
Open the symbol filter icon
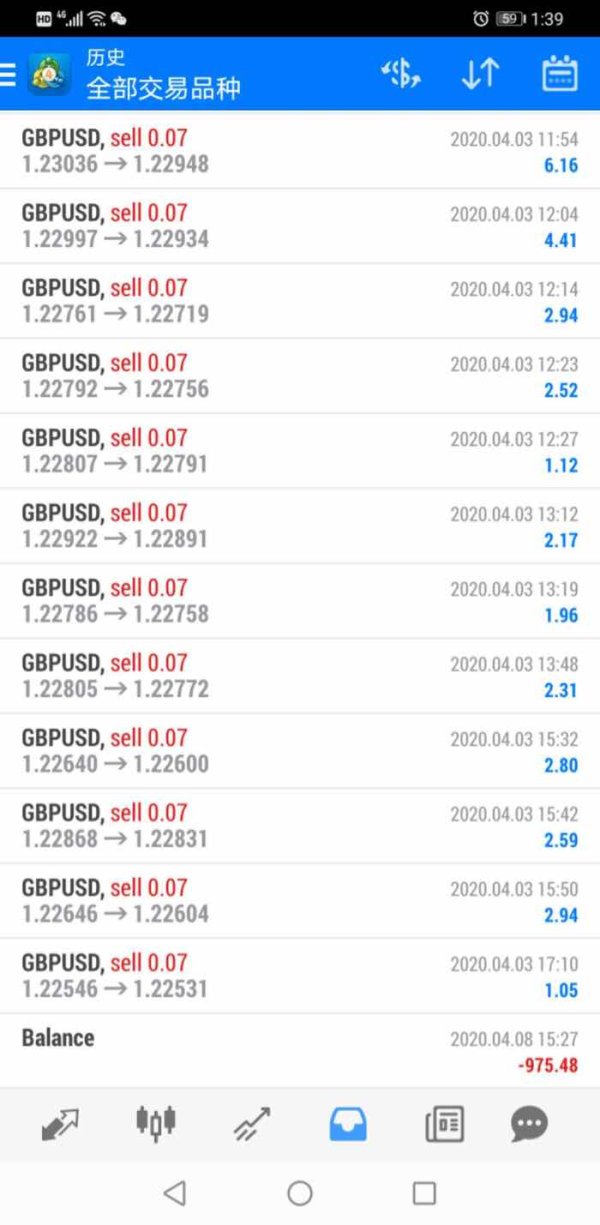click(401, 75)
